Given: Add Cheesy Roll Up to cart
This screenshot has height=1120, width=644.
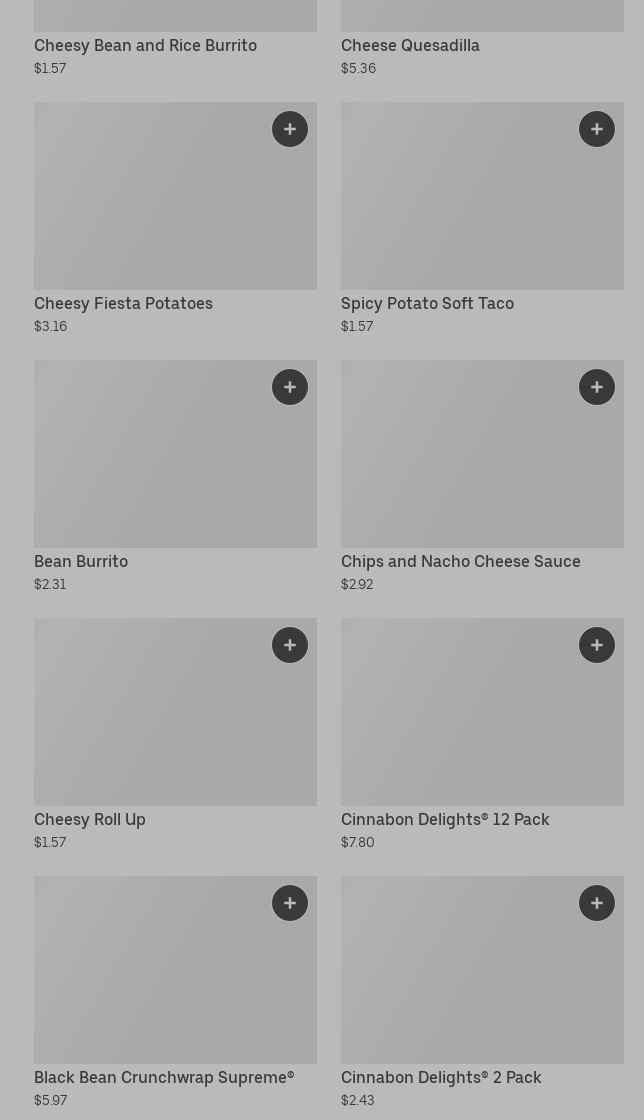Looking at the screenshot, I should (x=290, y=645).
